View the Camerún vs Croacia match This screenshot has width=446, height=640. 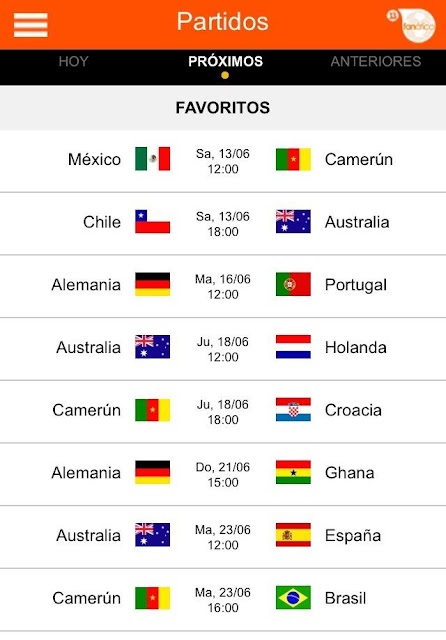pos(223,412)
